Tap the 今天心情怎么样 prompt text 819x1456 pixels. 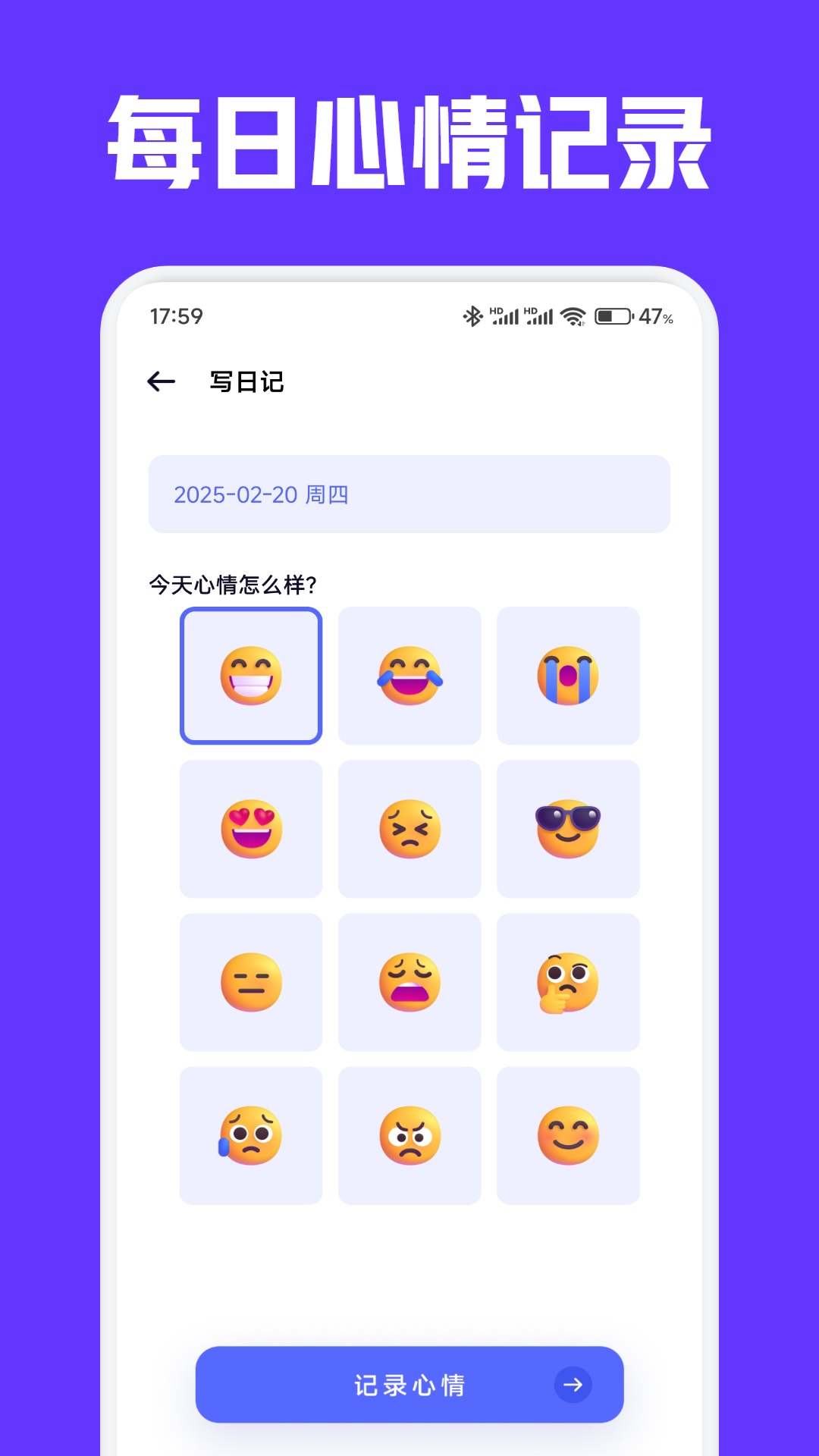coord(234,585)
